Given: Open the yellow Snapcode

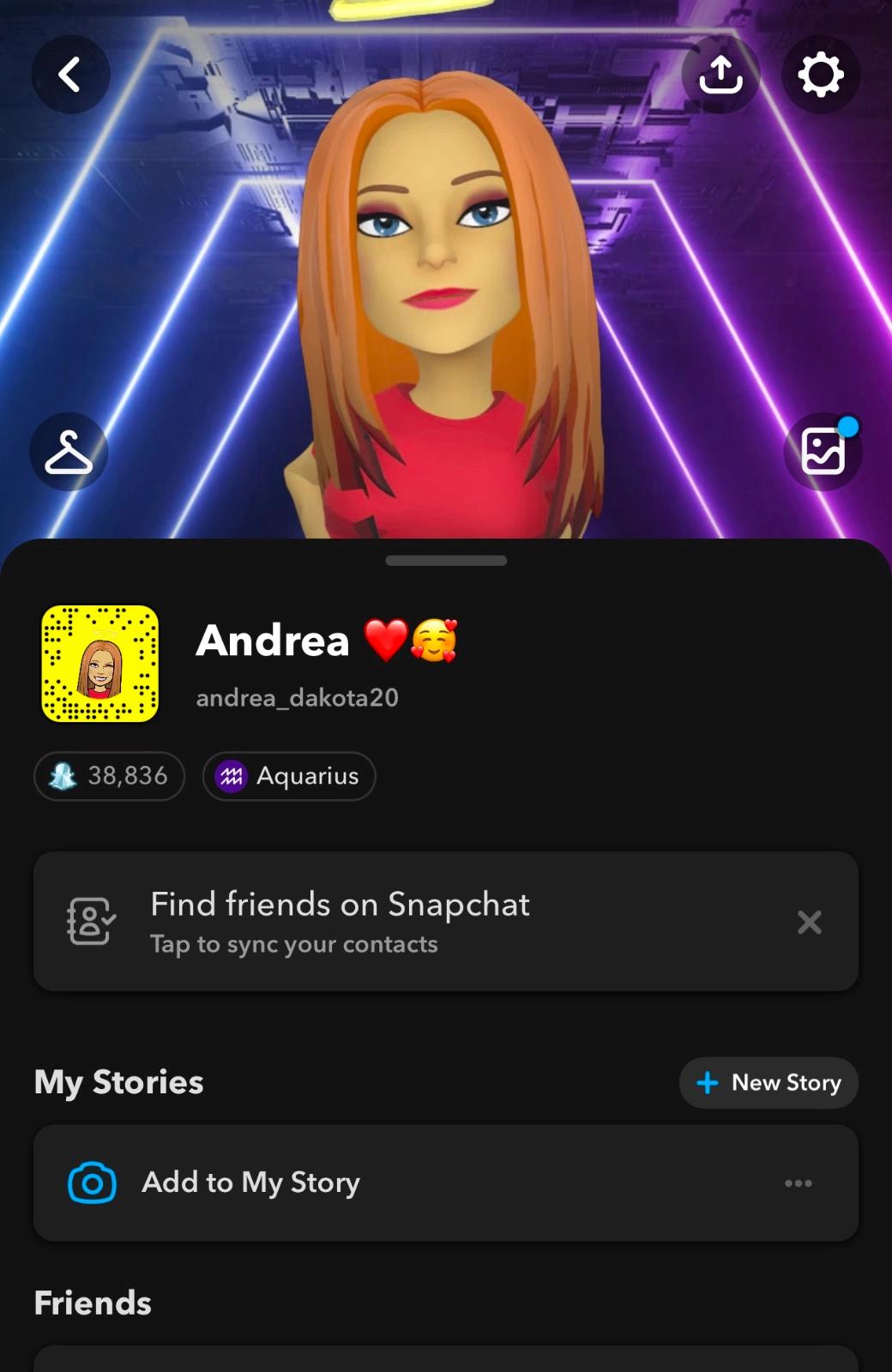Looking at the screenshot, I should tap(100, 664).
